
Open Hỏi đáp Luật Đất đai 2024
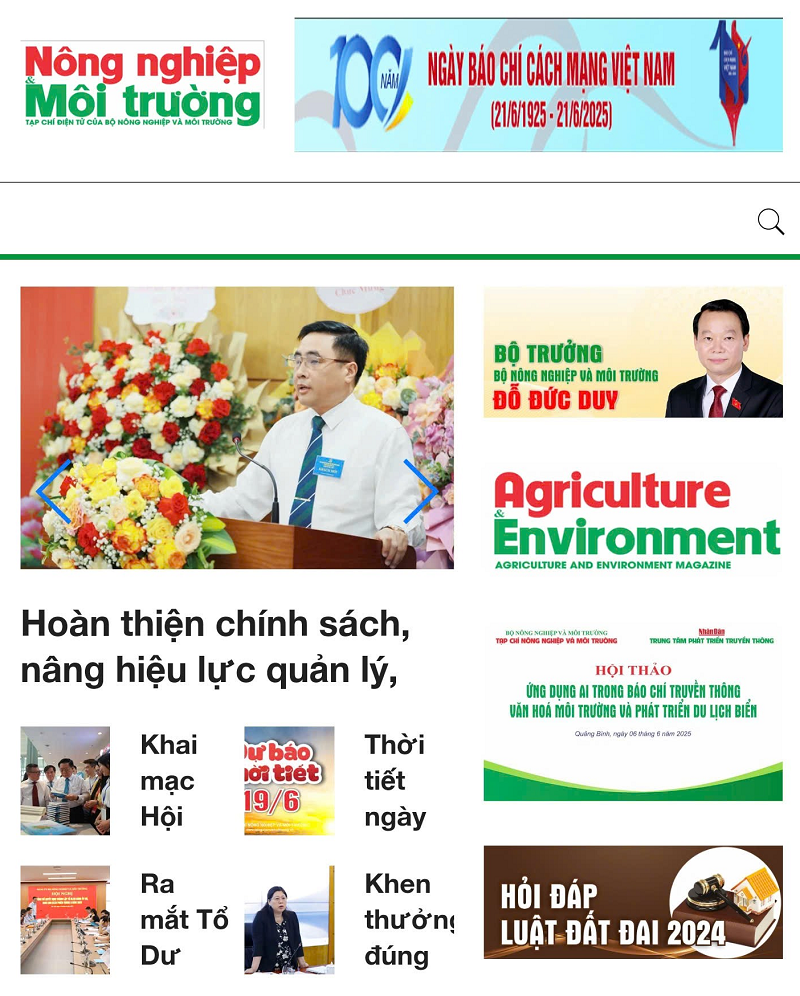click(633, 902)
